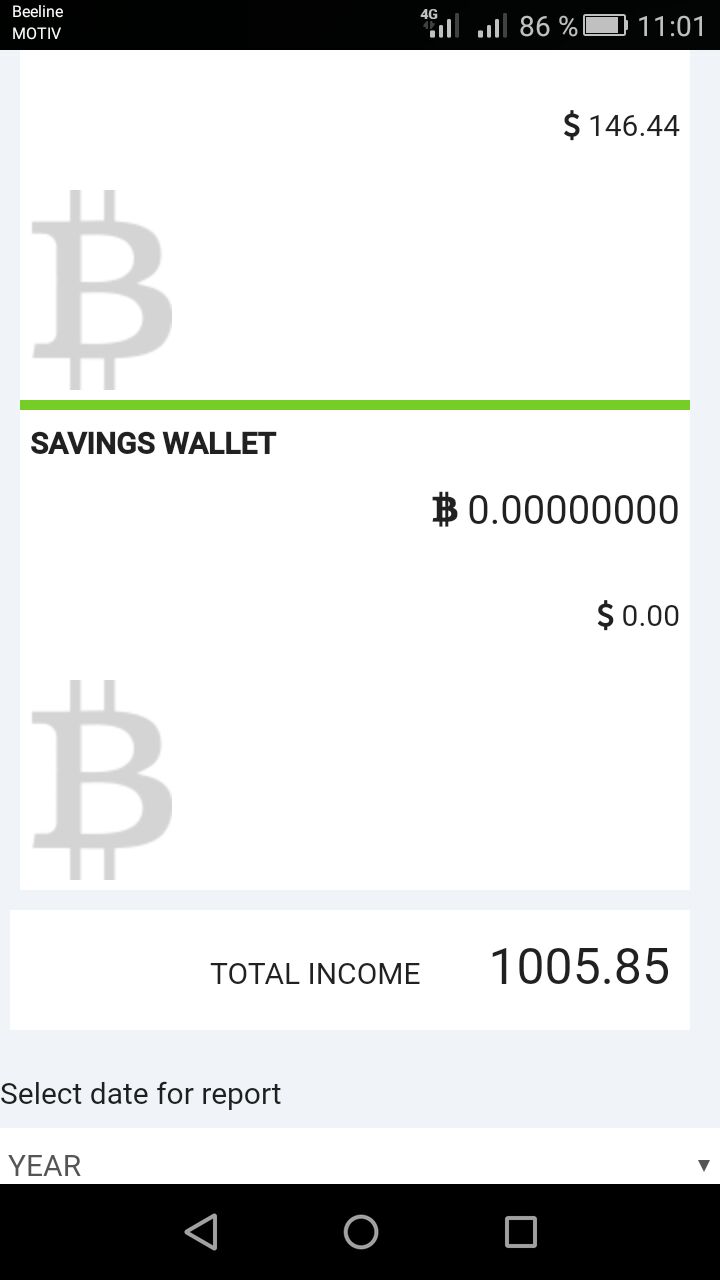Go back using the system back button
720x1280 pixels.
pyautogui.click(x=201, y=1232)
